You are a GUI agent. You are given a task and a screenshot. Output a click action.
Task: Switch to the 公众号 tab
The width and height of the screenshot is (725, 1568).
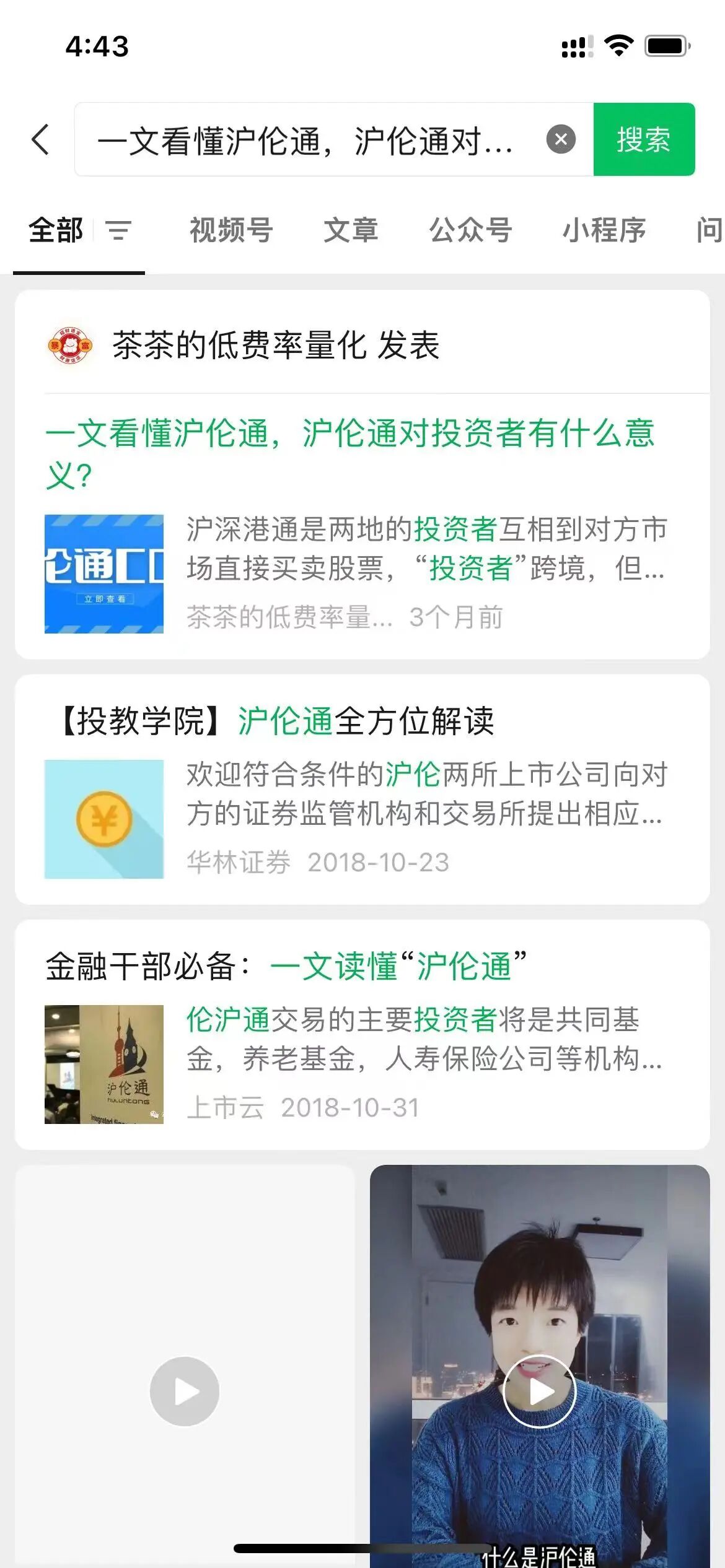(x=470, y=230)
